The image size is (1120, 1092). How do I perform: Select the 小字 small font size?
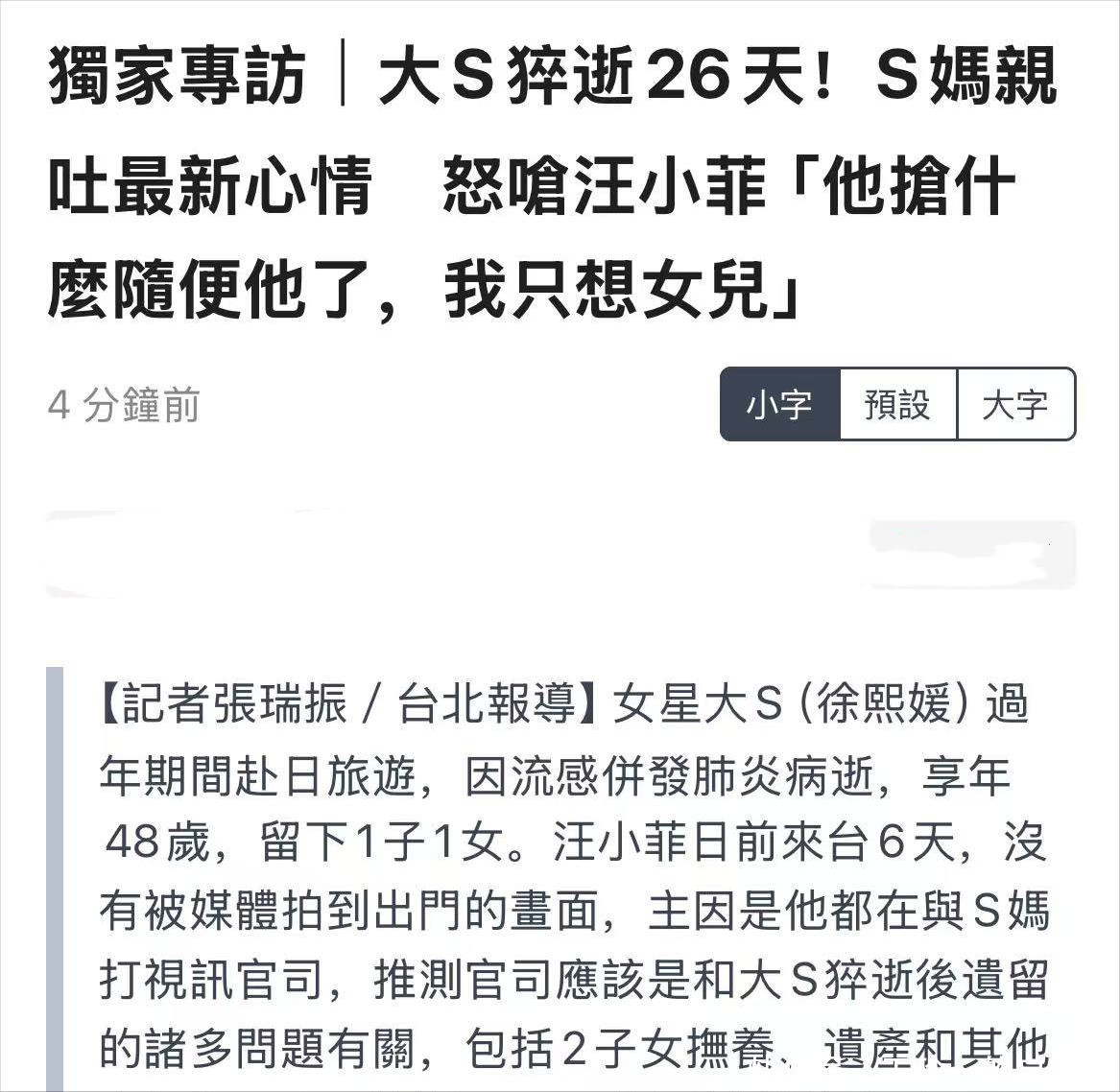(x=779, y=404)
